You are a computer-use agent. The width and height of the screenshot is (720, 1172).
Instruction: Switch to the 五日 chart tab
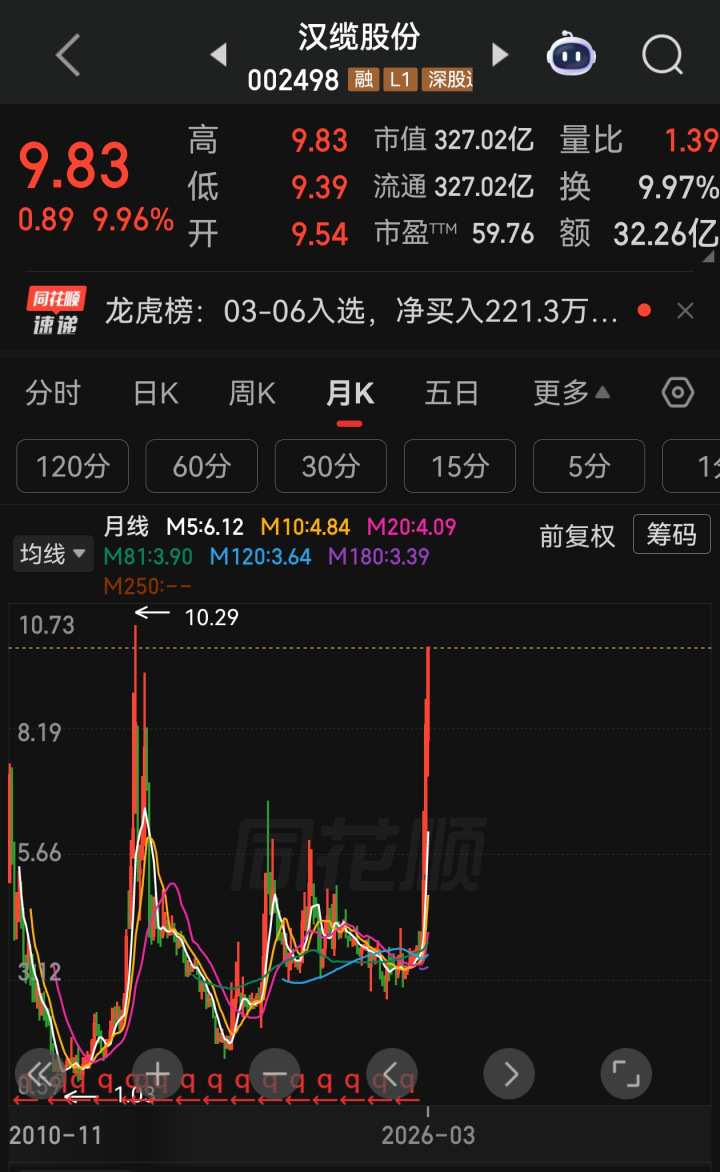[452, 394]
